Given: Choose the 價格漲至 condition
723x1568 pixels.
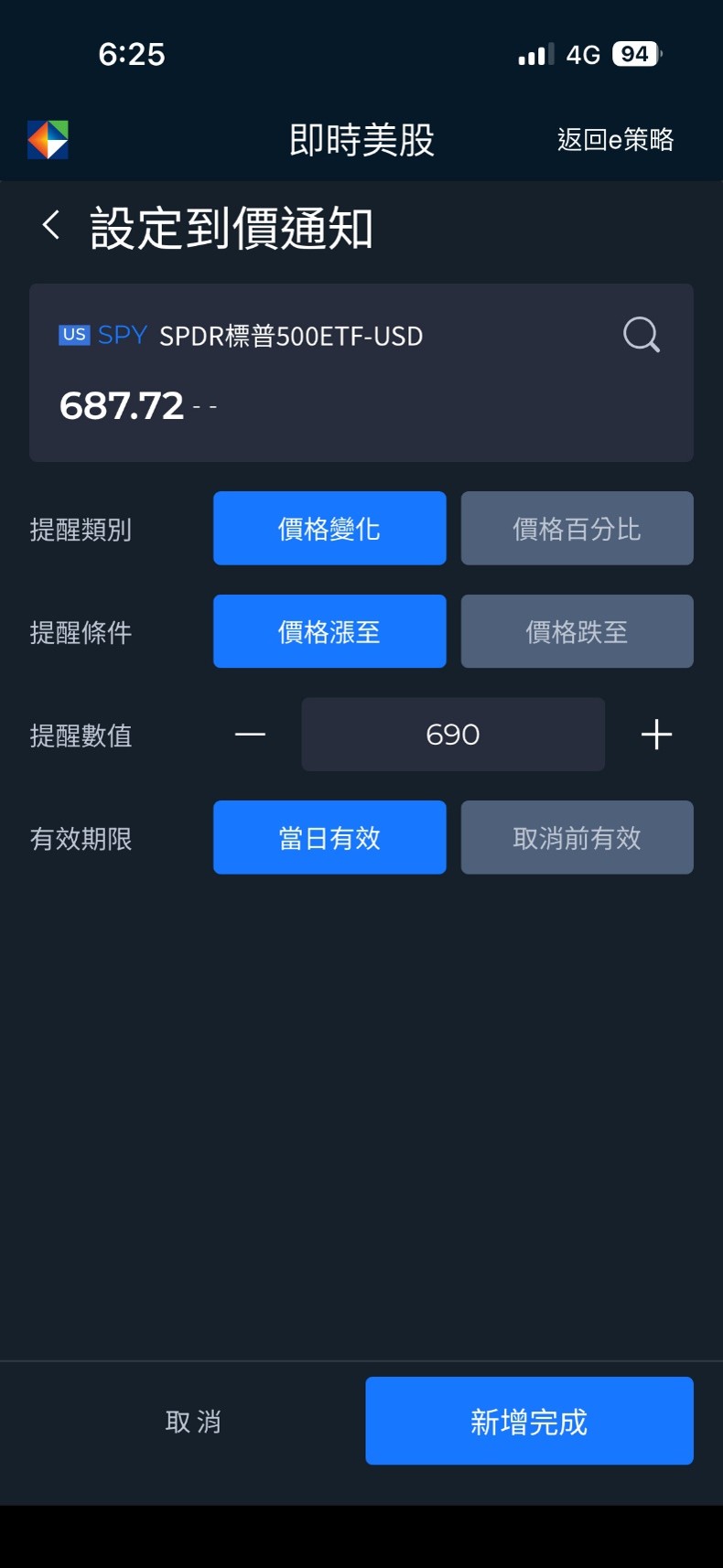Looking at the screenshot, I should (329, 631).
